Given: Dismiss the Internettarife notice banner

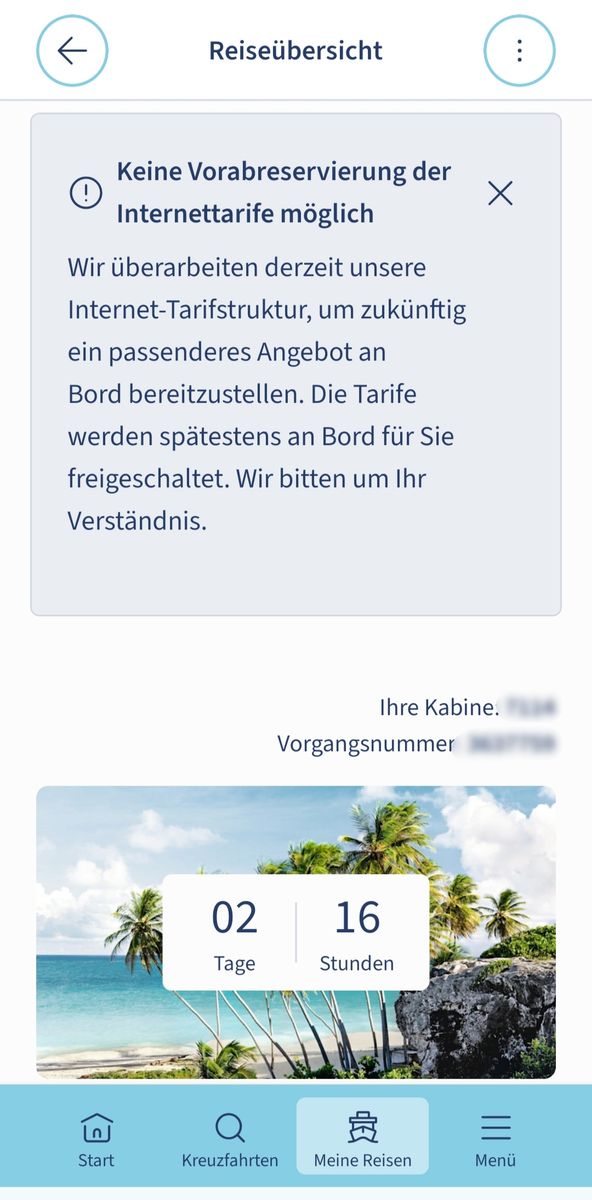Looking at the screenshot, I should (500, 193).
